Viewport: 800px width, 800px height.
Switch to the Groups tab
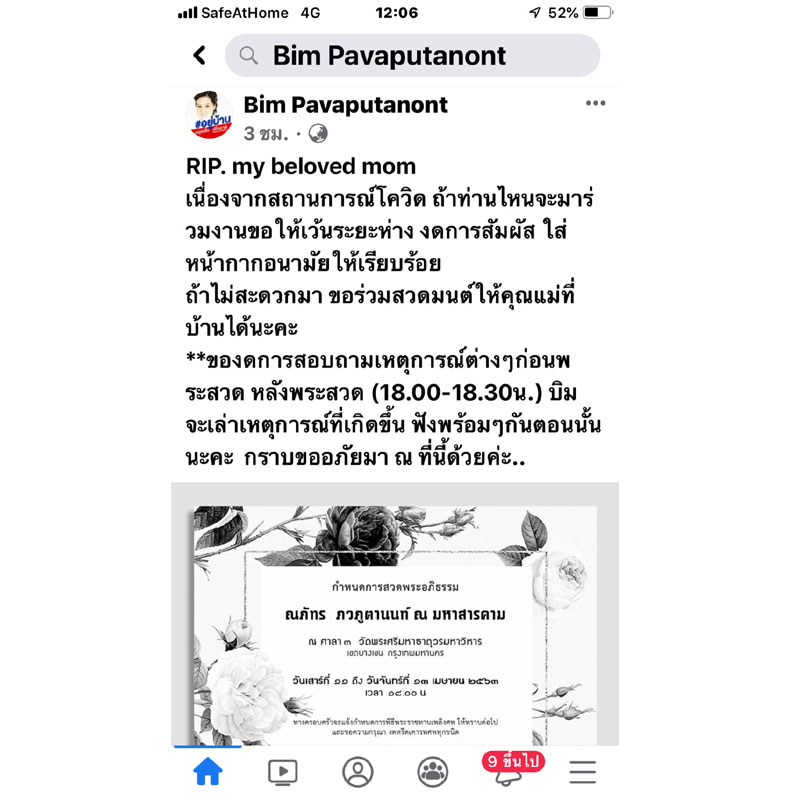[433, 771]
